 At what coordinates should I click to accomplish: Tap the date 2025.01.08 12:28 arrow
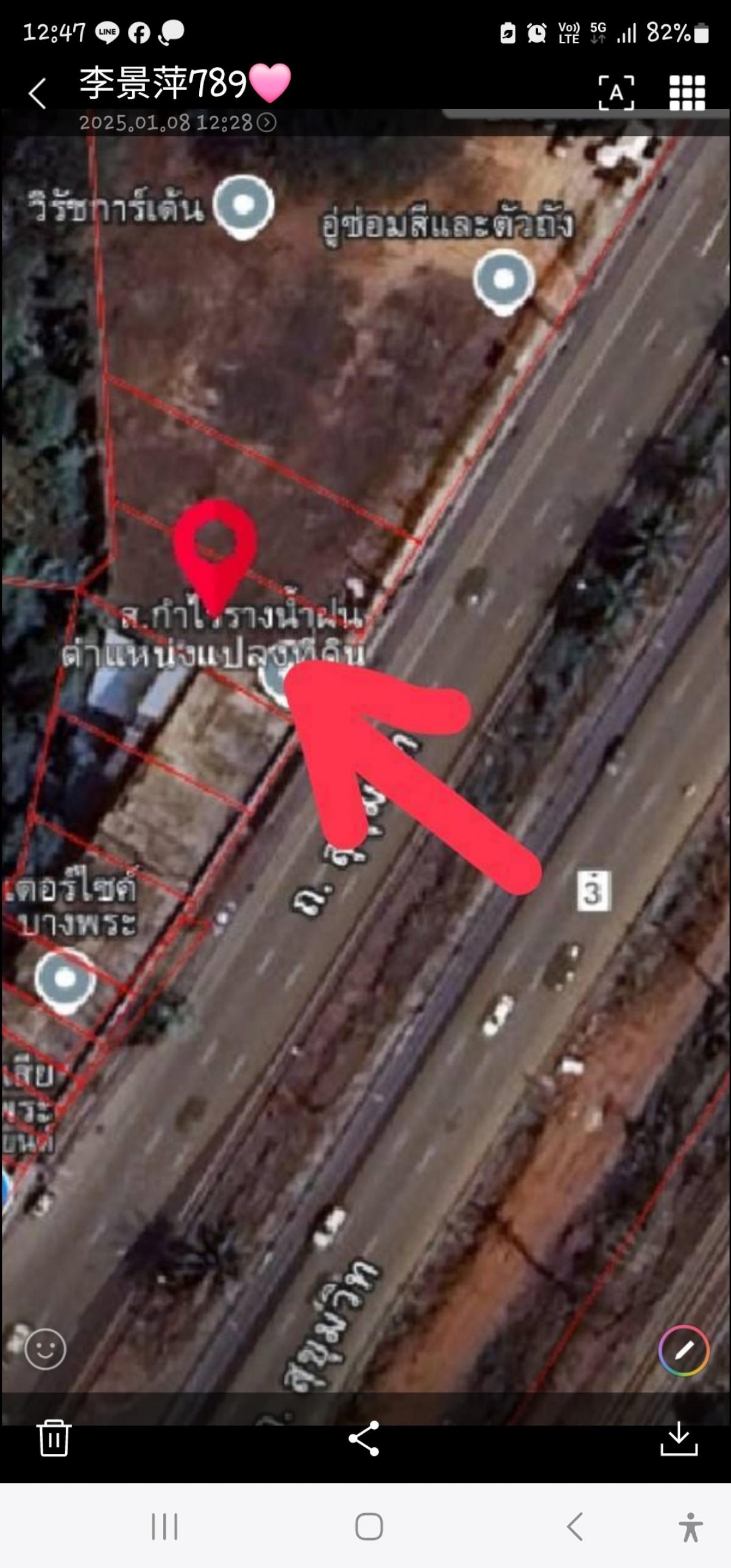coord(266,122)
